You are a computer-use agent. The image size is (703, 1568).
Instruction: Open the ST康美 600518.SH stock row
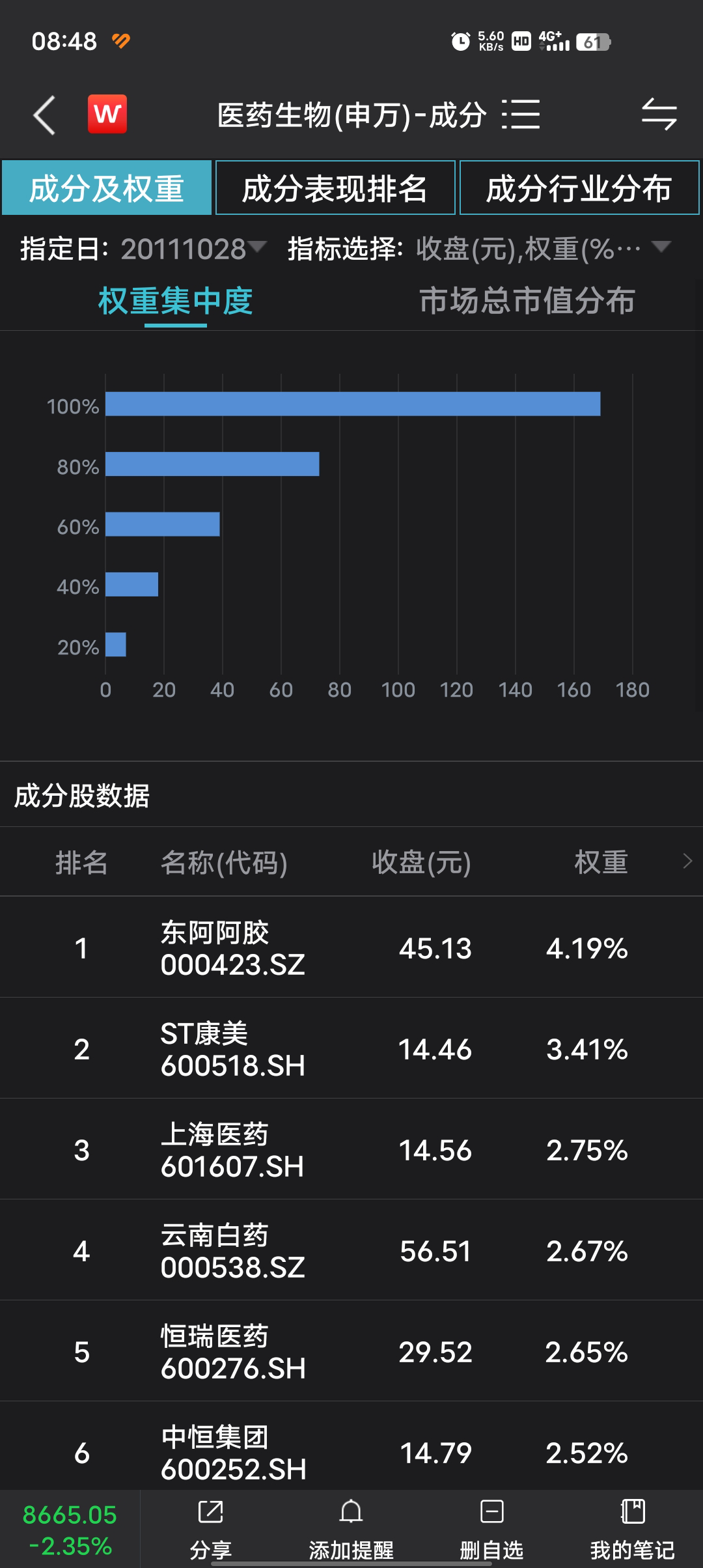click(351, 1048)
